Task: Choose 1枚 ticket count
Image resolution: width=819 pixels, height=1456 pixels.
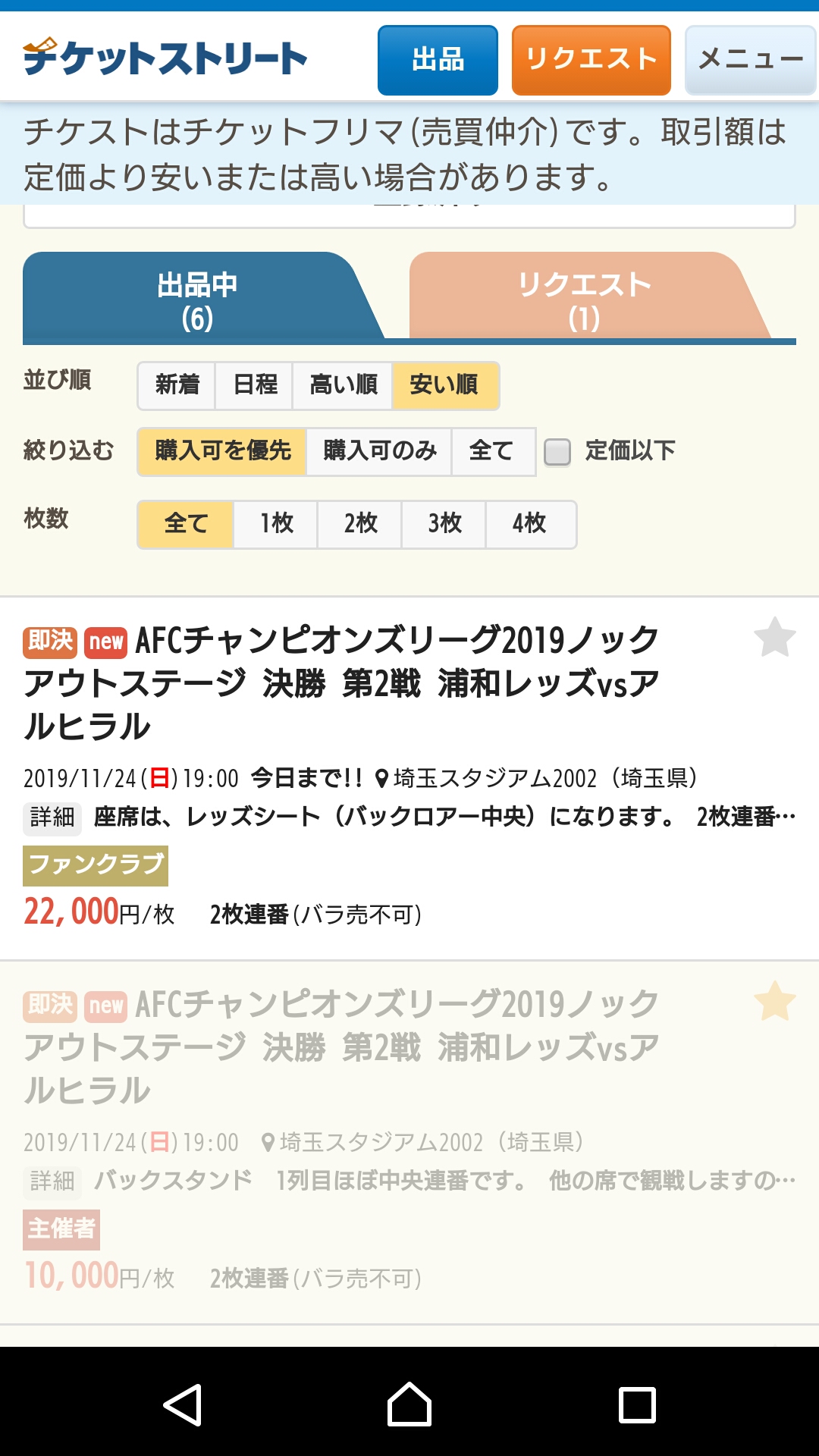Action: 276,523
